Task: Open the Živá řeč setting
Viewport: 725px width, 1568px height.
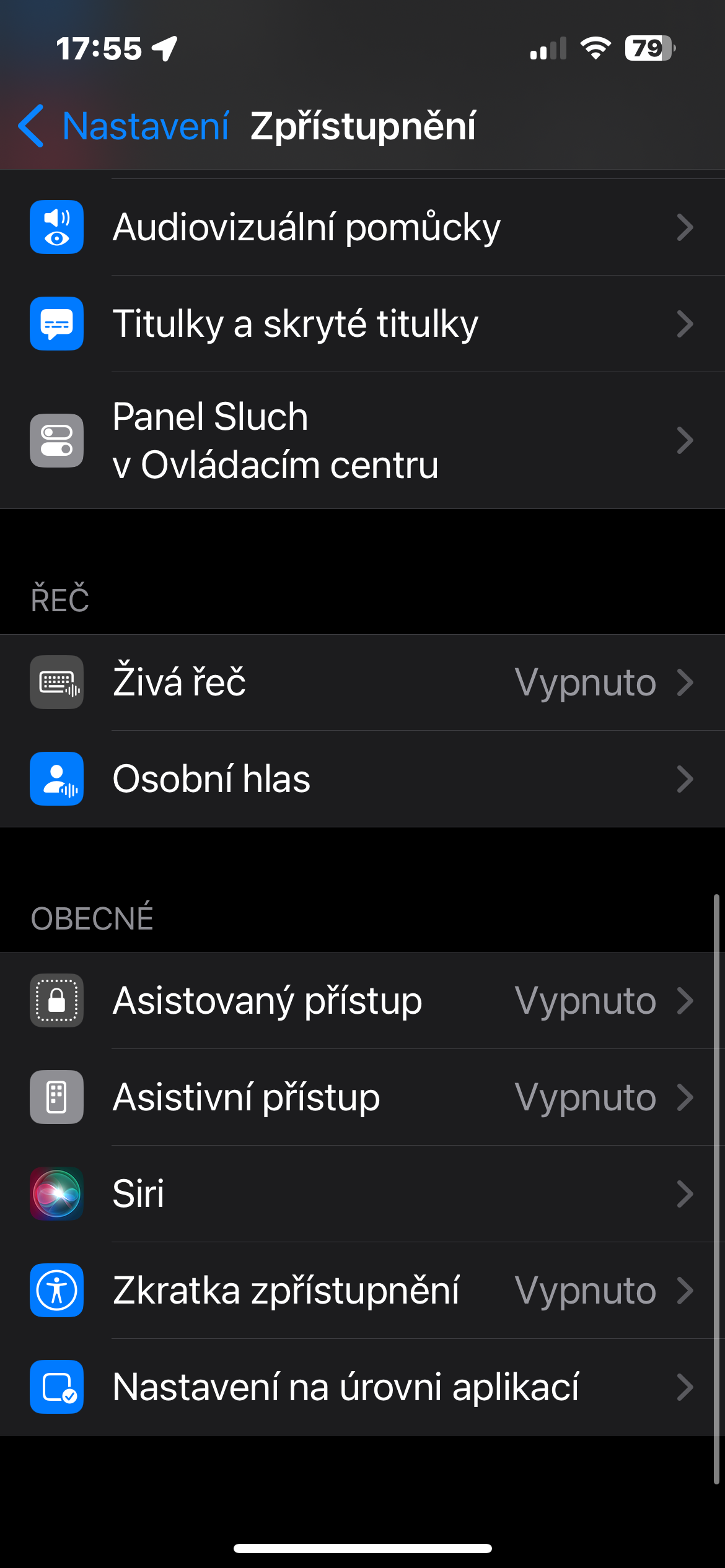Action: pyautogui.click(x=362, y=682)
